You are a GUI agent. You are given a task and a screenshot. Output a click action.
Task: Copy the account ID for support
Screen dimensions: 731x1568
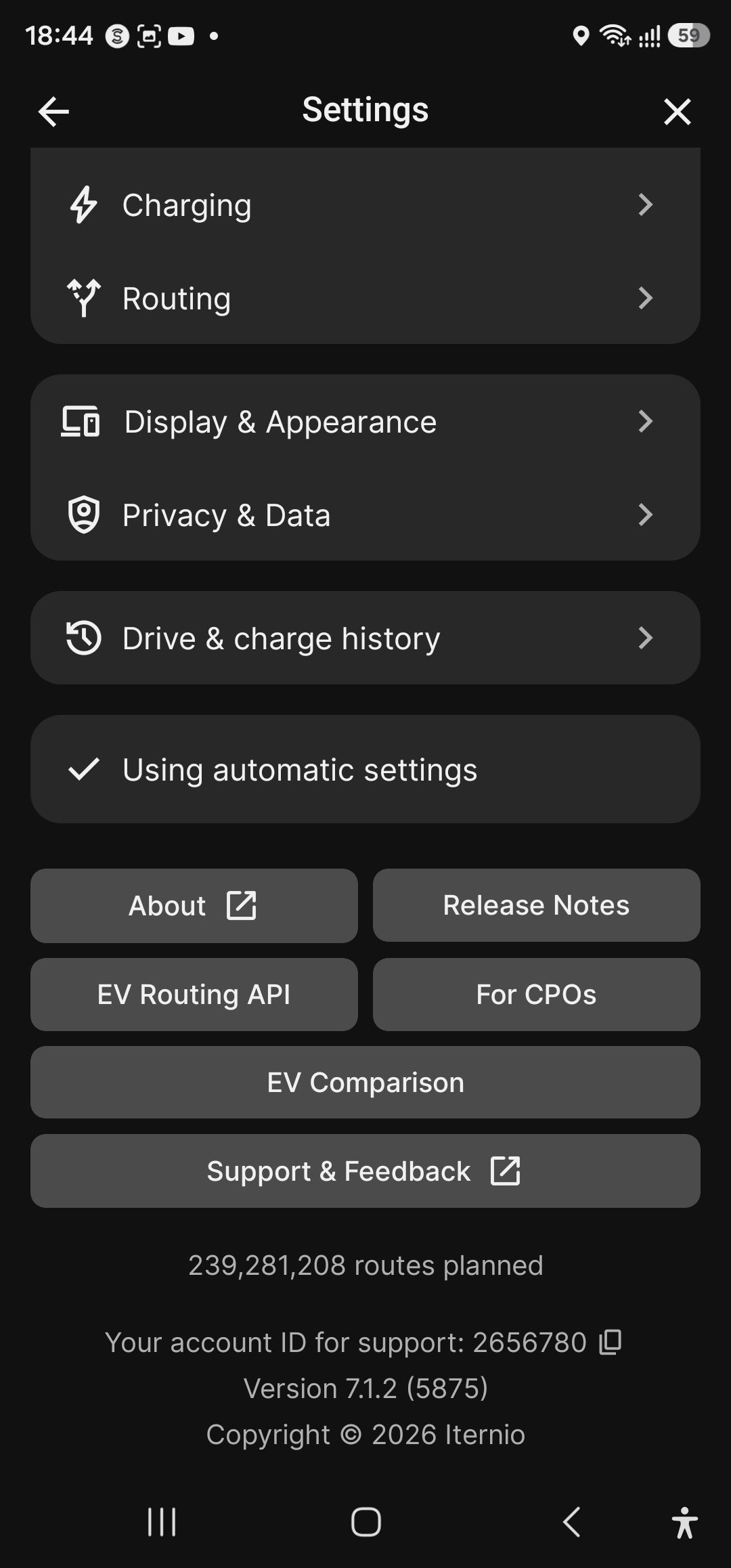click(x=611, y=1342)
